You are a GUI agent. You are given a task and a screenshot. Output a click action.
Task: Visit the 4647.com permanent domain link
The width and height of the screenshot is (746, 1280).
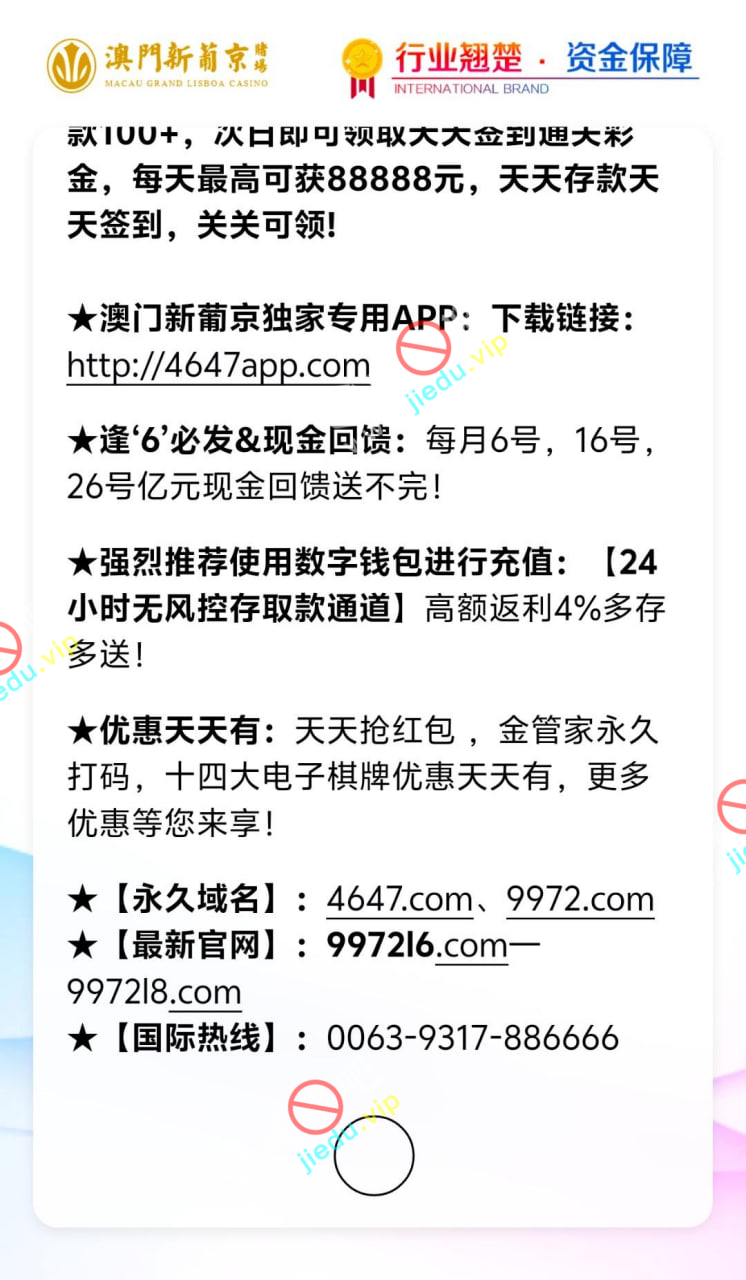click(x=399, y=900)
